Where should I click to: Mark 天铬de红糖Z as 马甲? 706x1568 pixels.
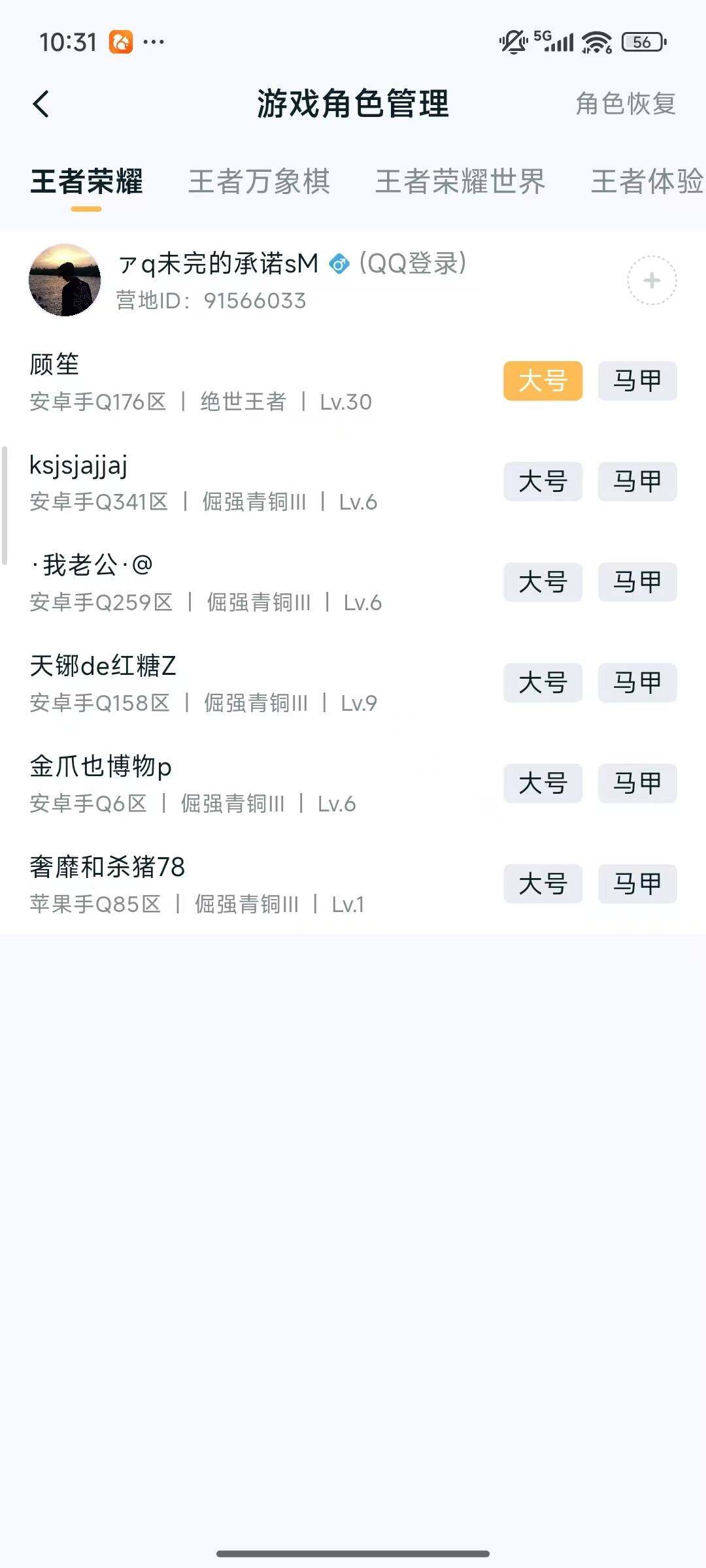point(636,683)
